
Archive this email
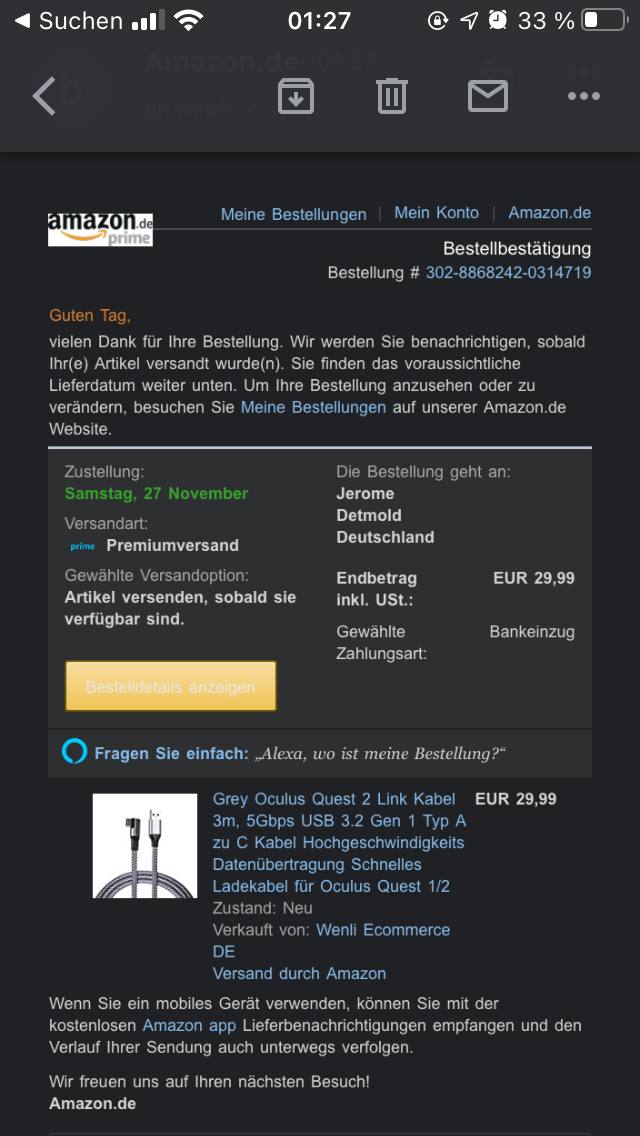point(296,96)
